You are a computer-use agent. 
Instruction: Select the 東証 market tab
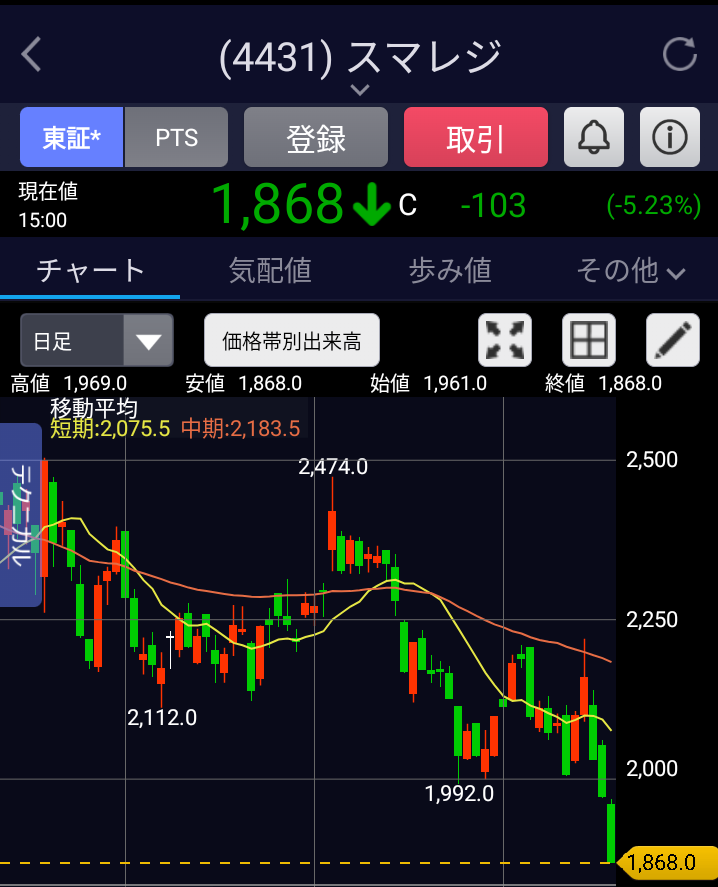(72, 138)
